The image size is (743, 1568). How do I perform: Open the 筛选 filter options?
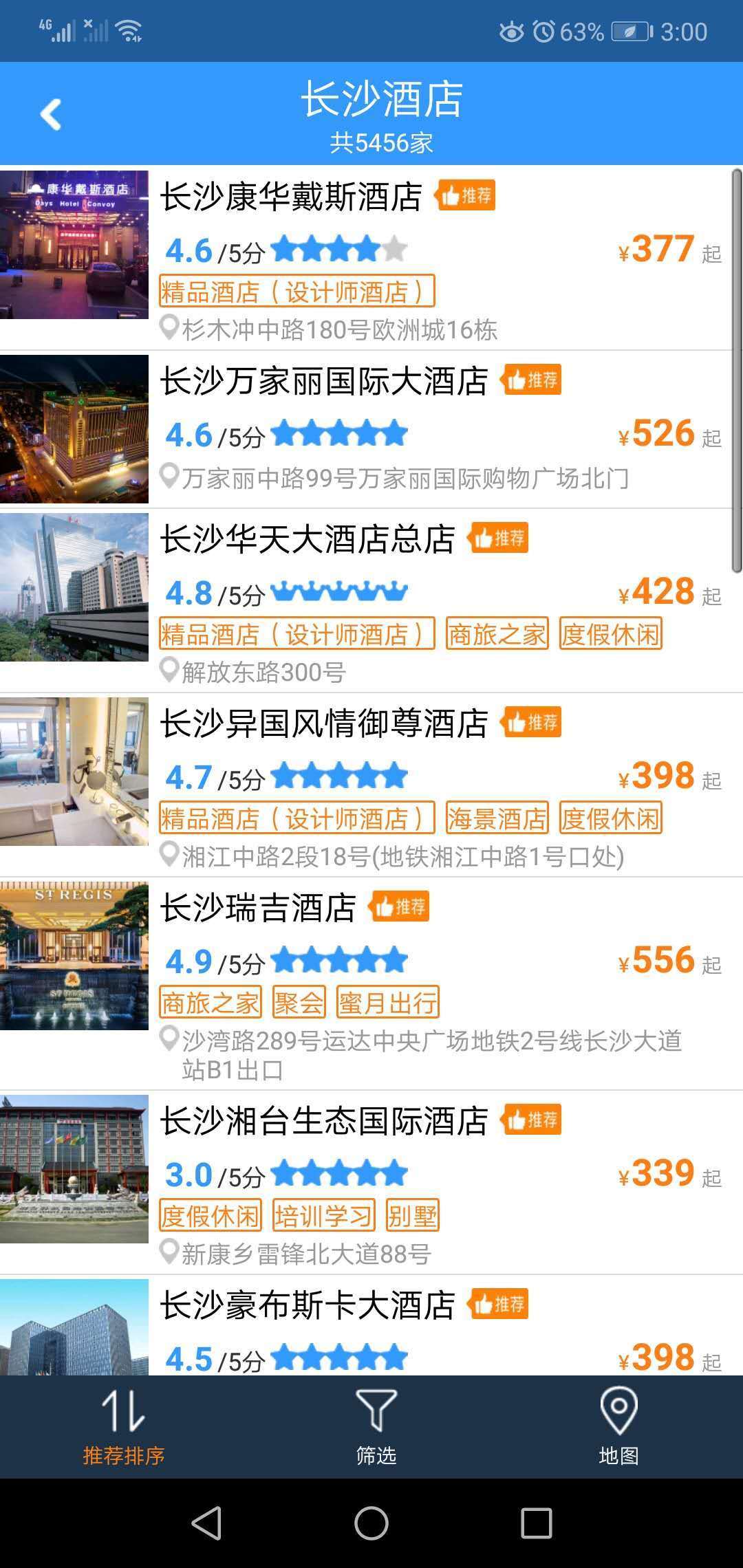pos(376,1427)
